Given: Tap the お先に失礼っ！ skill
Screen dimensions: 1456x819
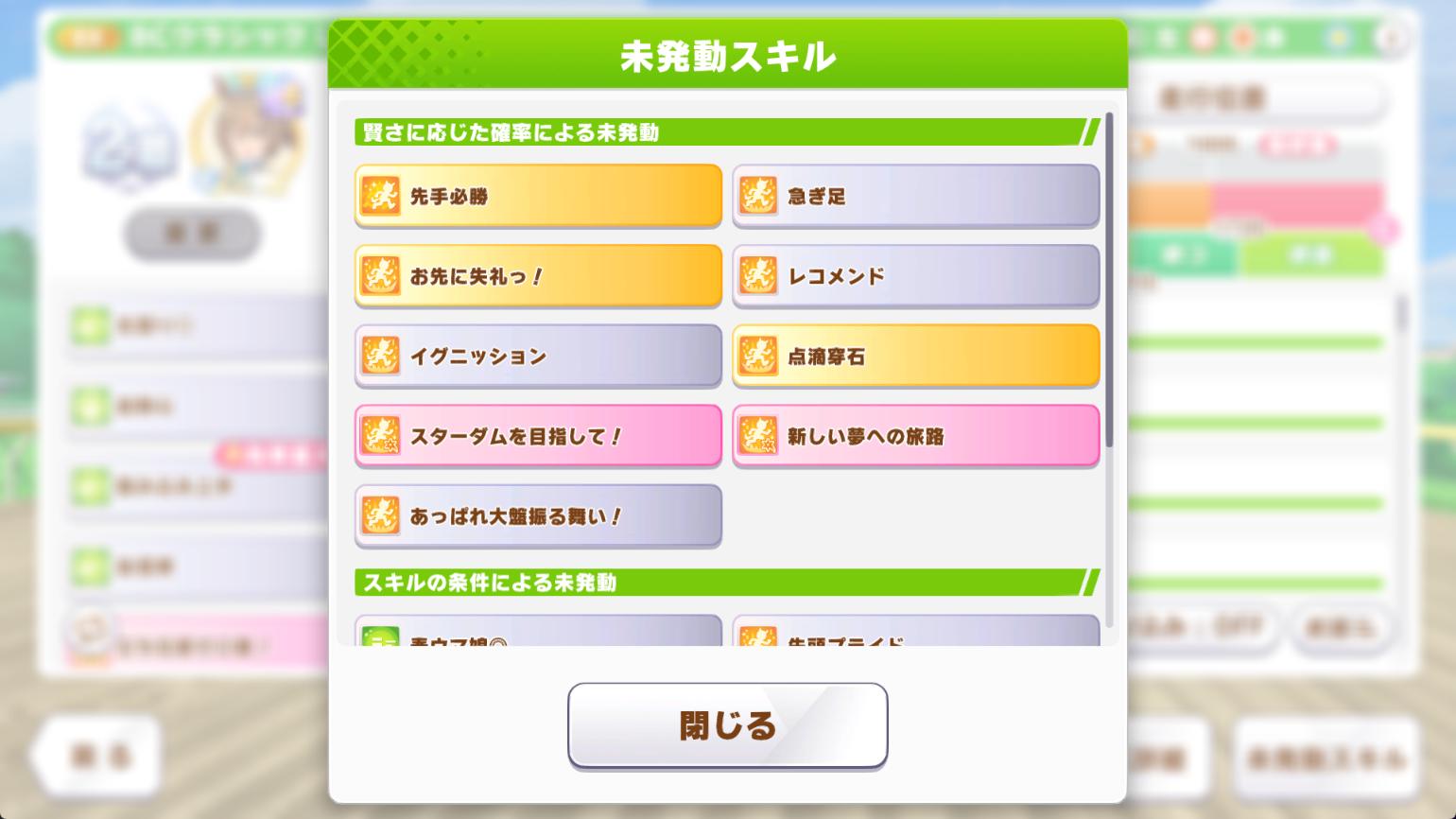Looking at the screenshot, I should click(x=538, y=276).
